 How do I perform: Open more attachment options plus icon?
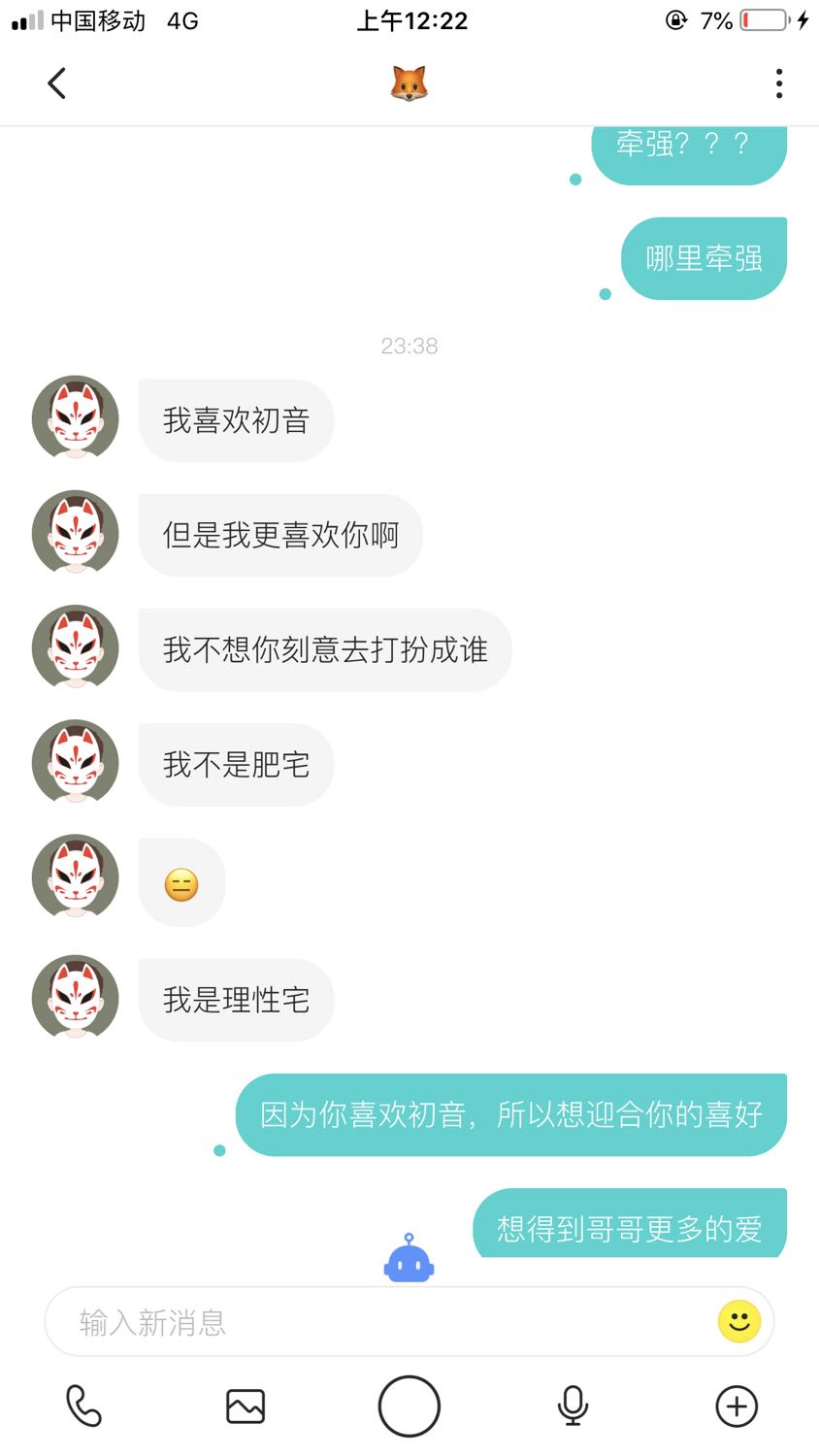point(737,1406)
